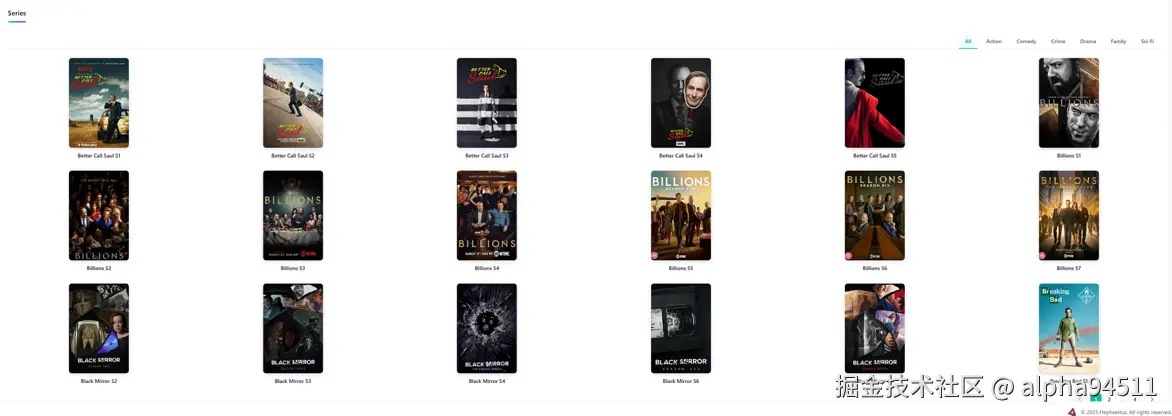This screenshot has height=416, width=1172.
Task: Open the Breaking Bad poster
Action: tap(1068, 328)
